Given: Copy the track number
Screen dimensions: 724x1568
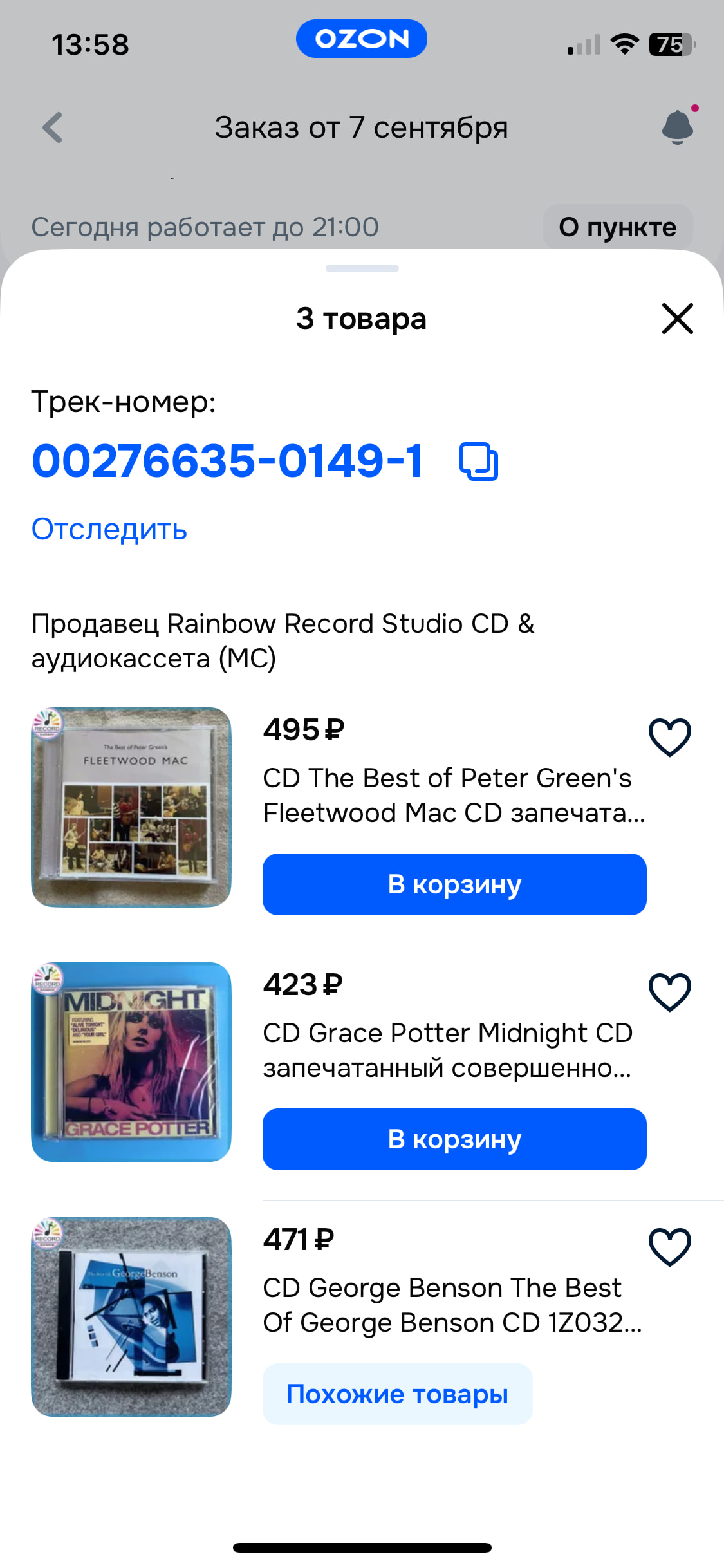Looking at the screenshot, I should pyautogui.click(x=478, y=462).
